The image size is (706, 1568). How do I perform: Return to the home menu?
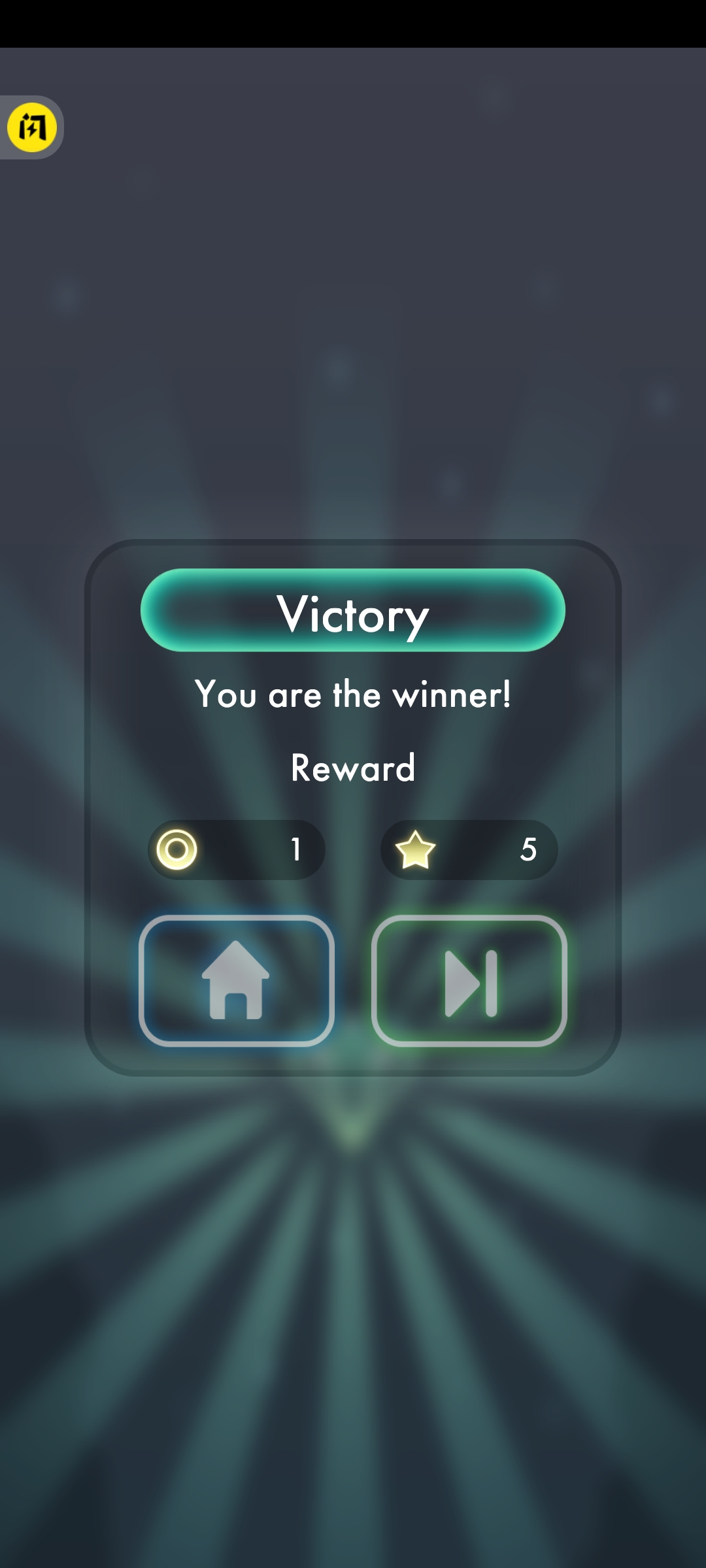click(x=236, y=980)
